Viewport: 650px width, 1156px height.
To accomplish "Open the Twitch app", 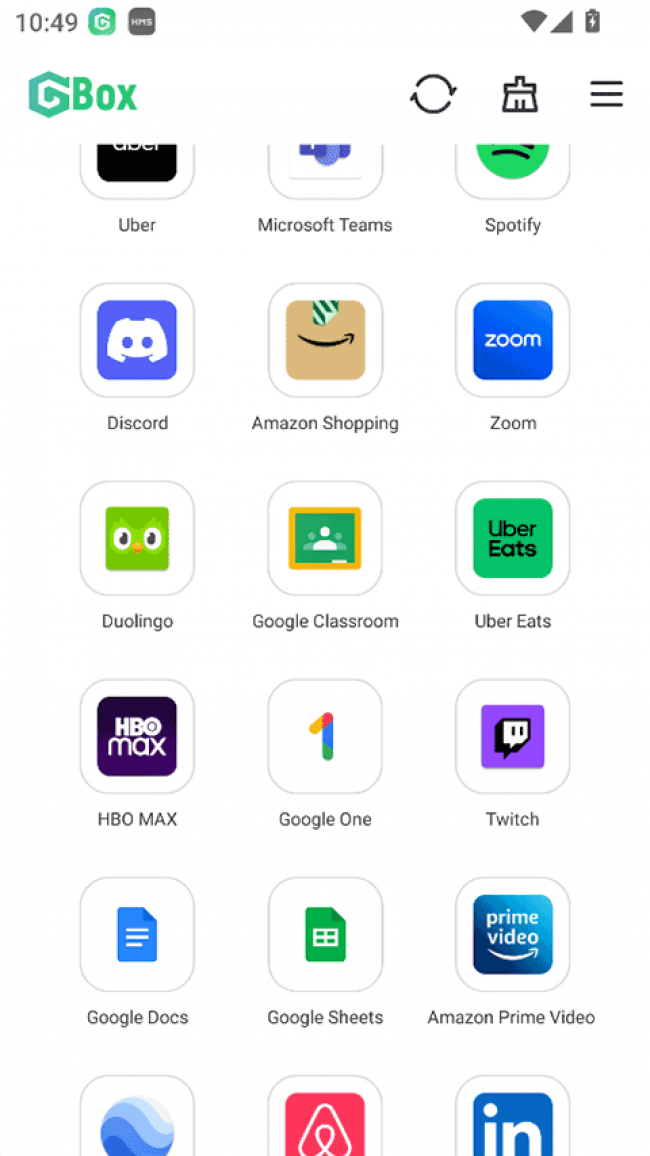I will click(x=512, y=736).
